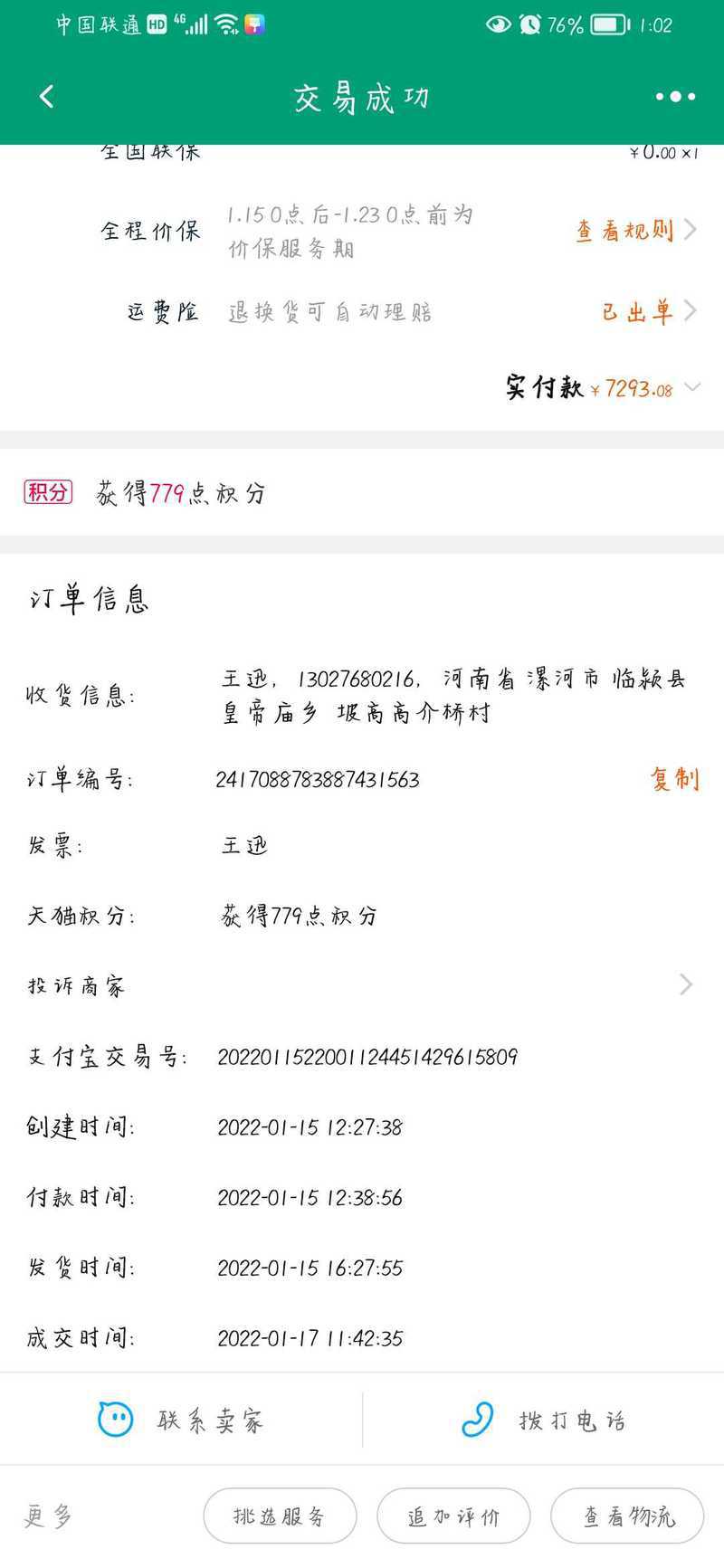
Task: Add a follow-up review with 追加评价
Action: click(x=453, y=1516)
